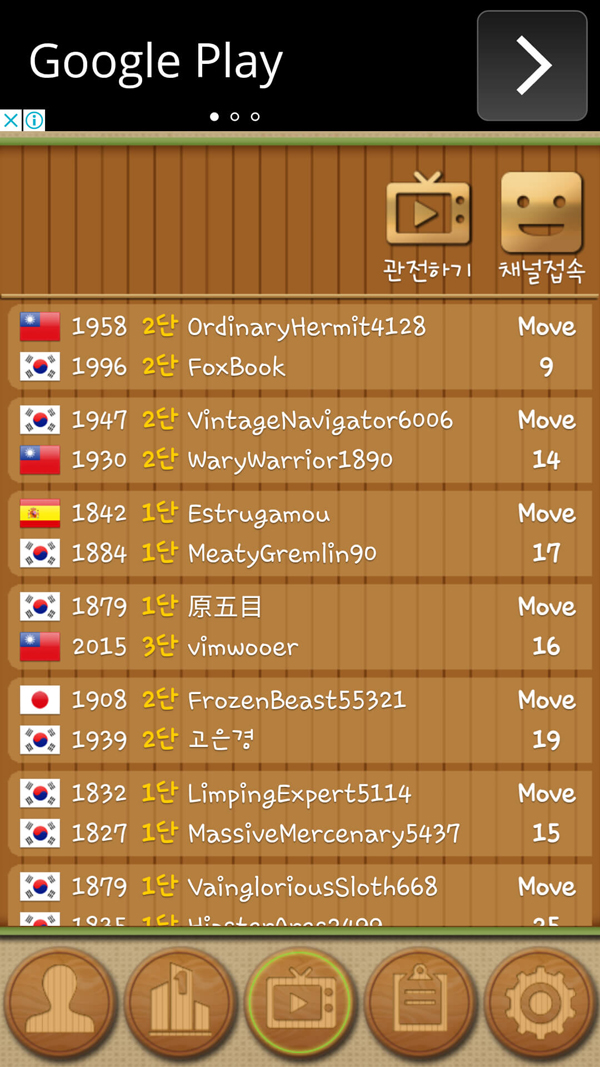Image resolution: width=600 pixels, height=1067 pixels.
Task: Open FrozenBeast55321 vs 고은경 game
Action: (299, 720)
